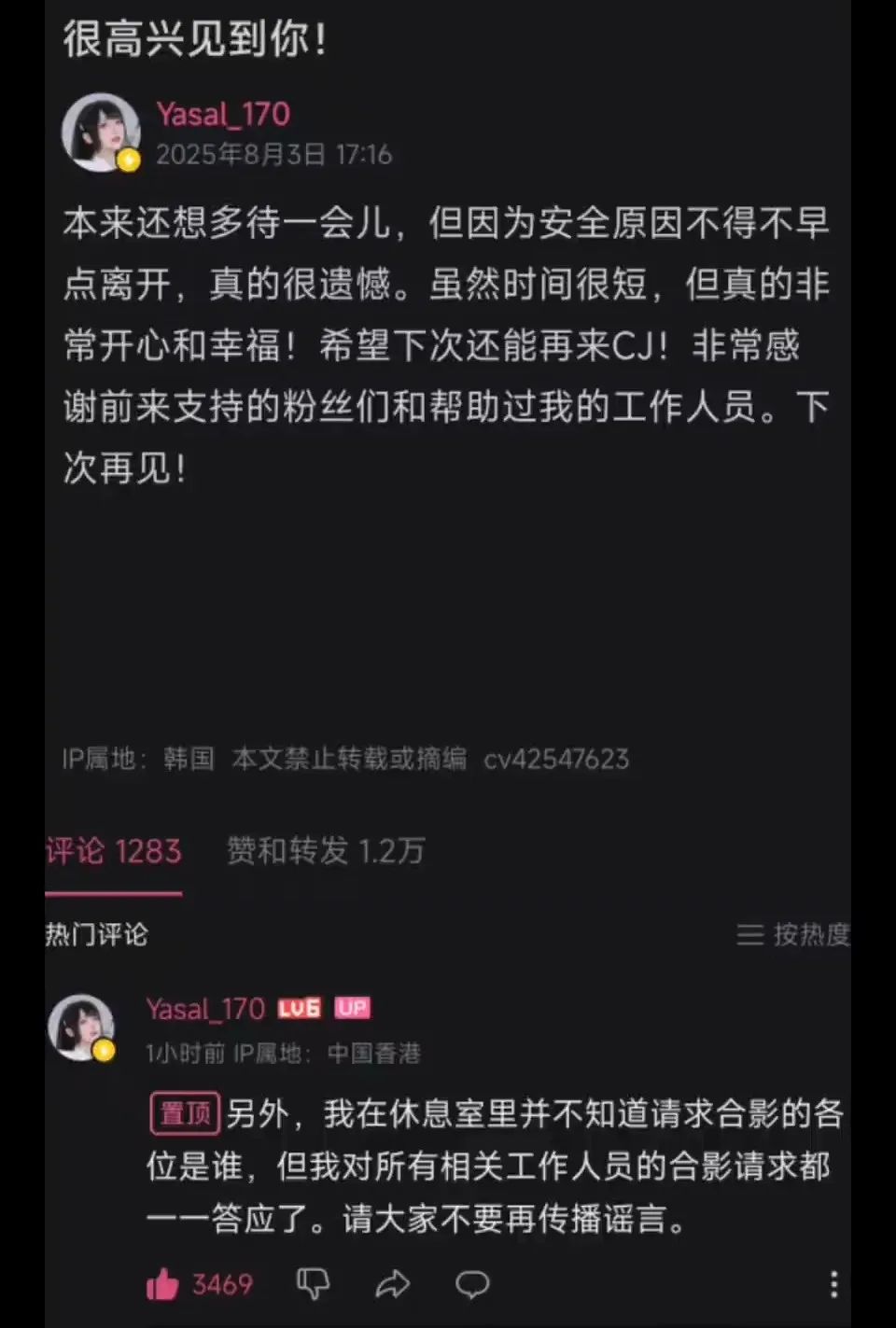Switch to the 赞和转发 1.2万 tab
Image resolution: width=896 pixels, height=1328 pixels.
[326, 851]
